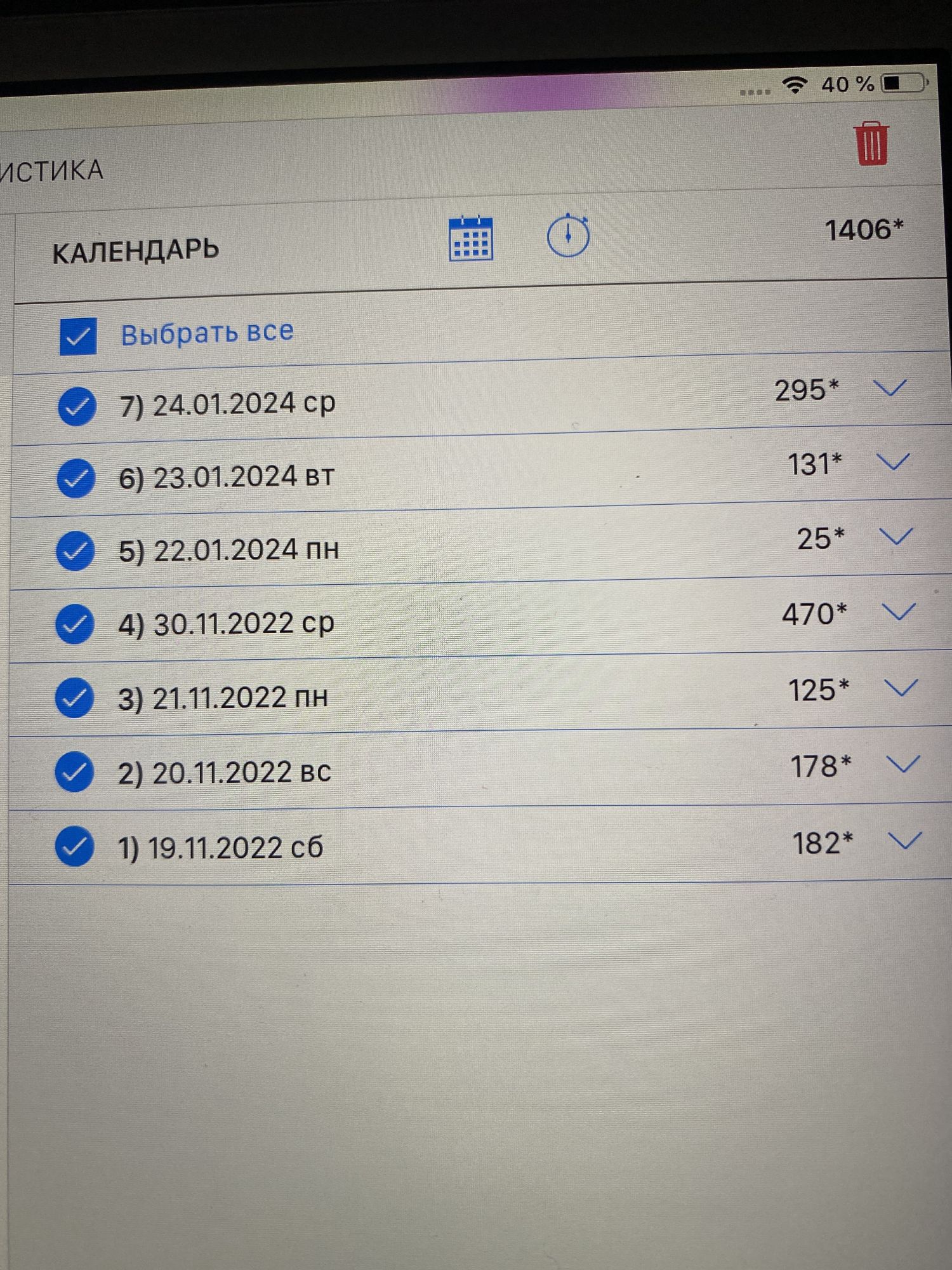The image size is (952, 1270).
Task: Deselect the 20.11.2022 вс entry
Action: (x=75, y=772)
